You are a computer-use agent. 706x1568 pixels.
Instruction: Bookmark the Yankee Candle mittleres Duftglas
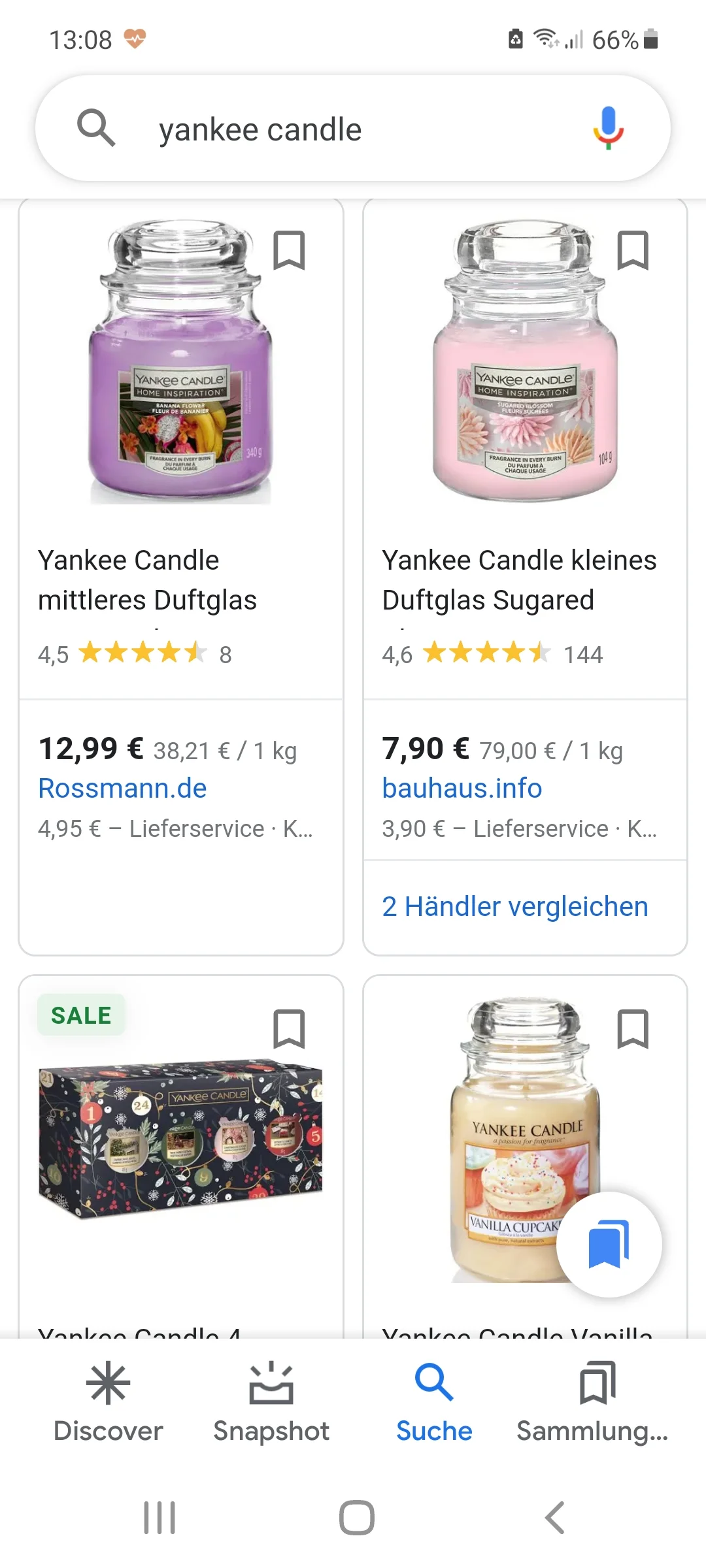tap(289, 250)
